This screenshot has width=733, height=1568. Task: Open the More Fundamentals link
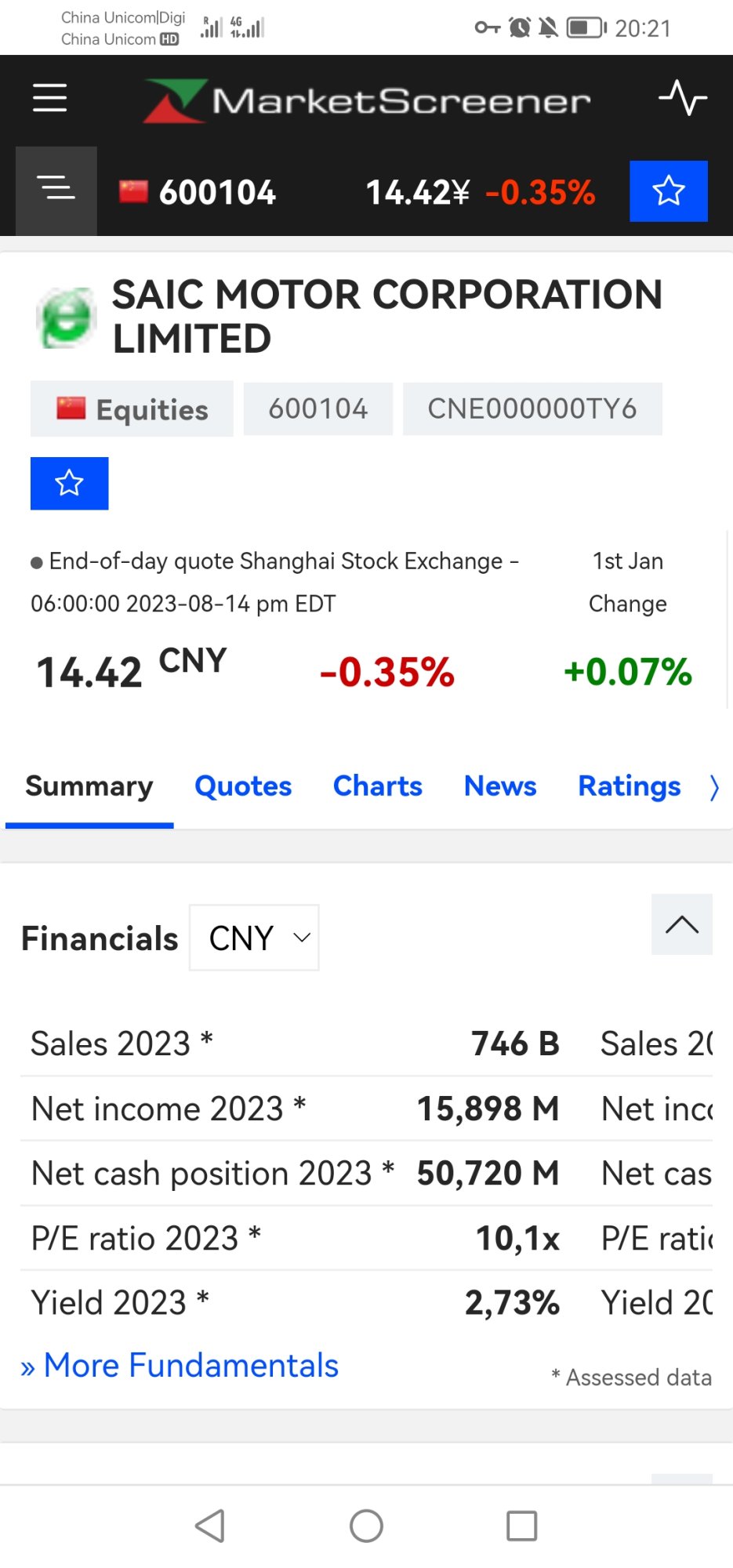tap(180, 1366)
